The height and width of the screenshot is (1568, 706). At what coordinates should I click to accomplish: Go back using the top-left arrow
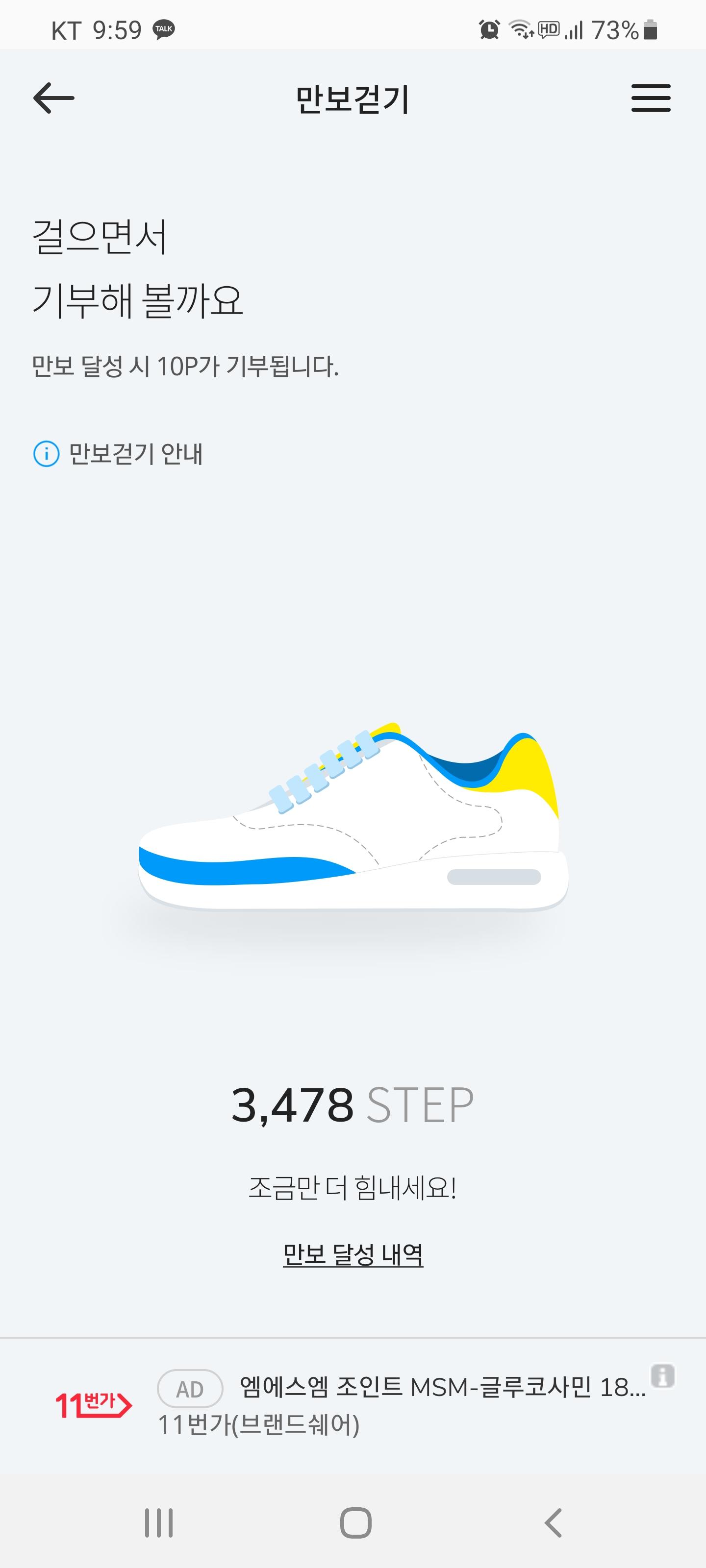(x=53, y=98)
